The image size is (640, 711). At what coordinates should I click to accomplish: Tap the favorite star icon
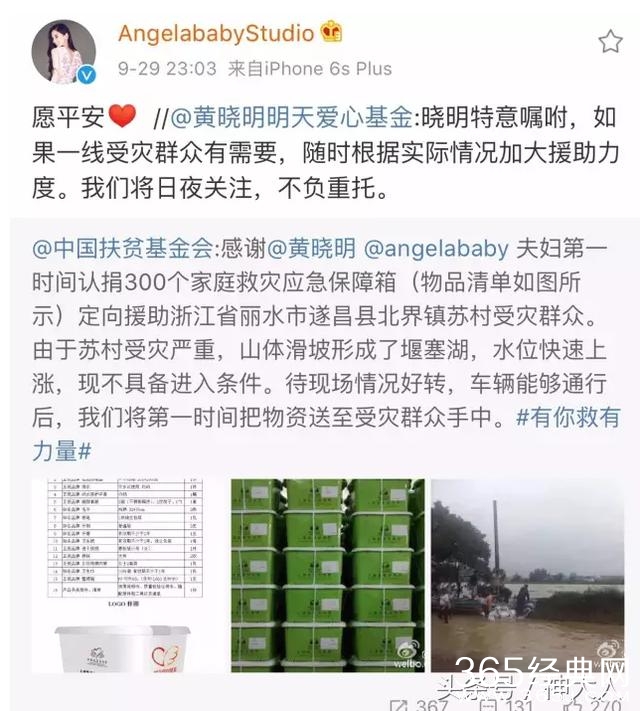(x=610, y=41)
